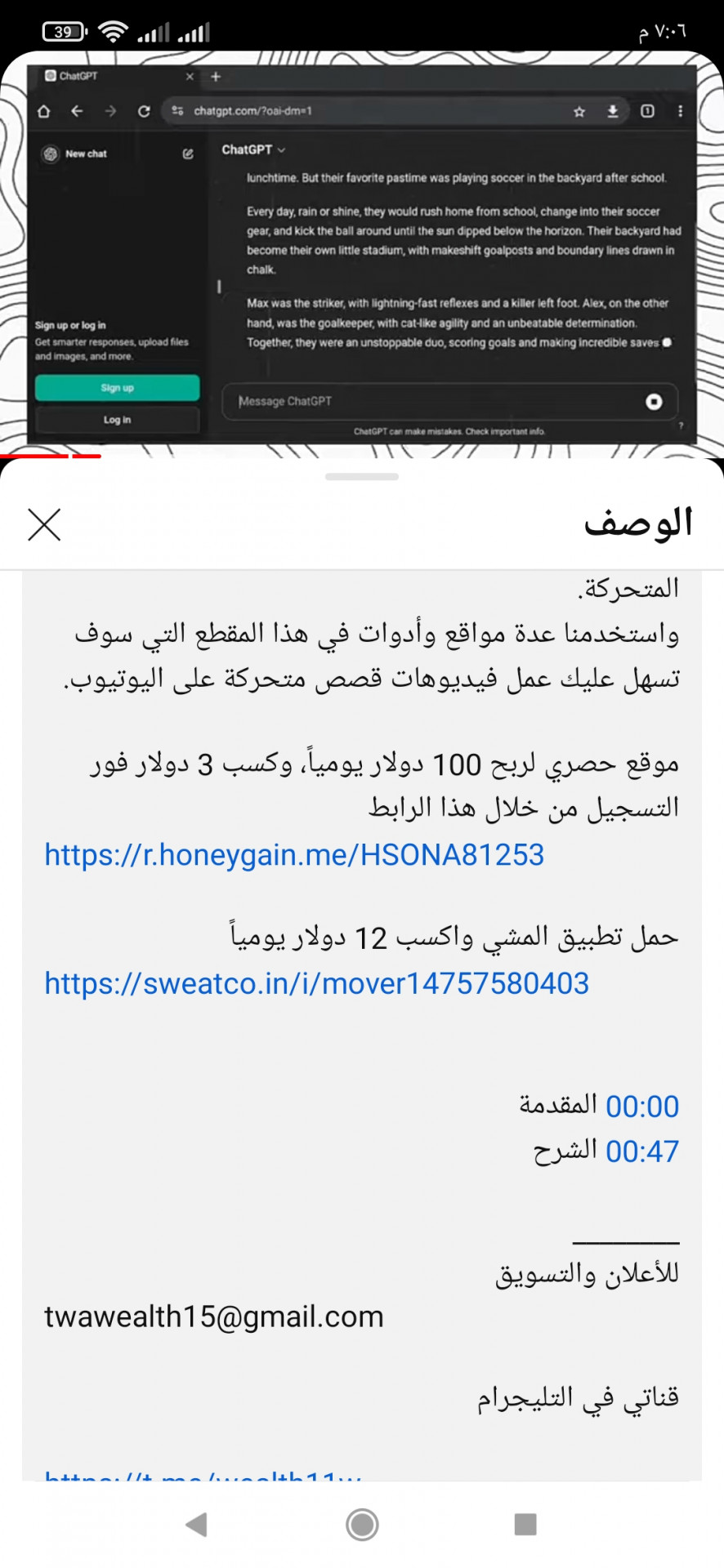Jump to the 00:47 explanation timestamp
724x1568 pixels.
[642, 1151]
